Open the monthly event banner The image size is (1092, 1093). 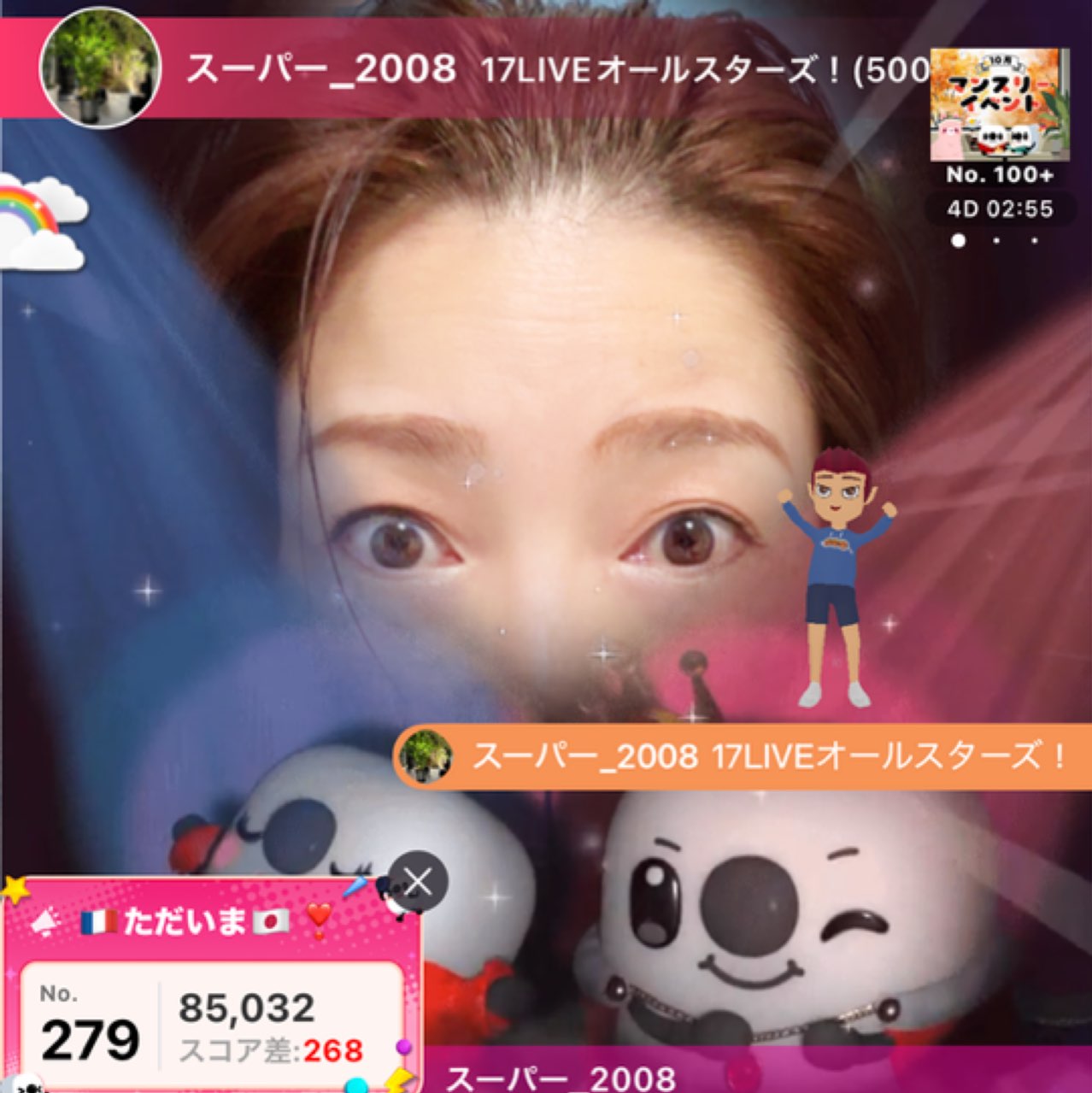998,104
